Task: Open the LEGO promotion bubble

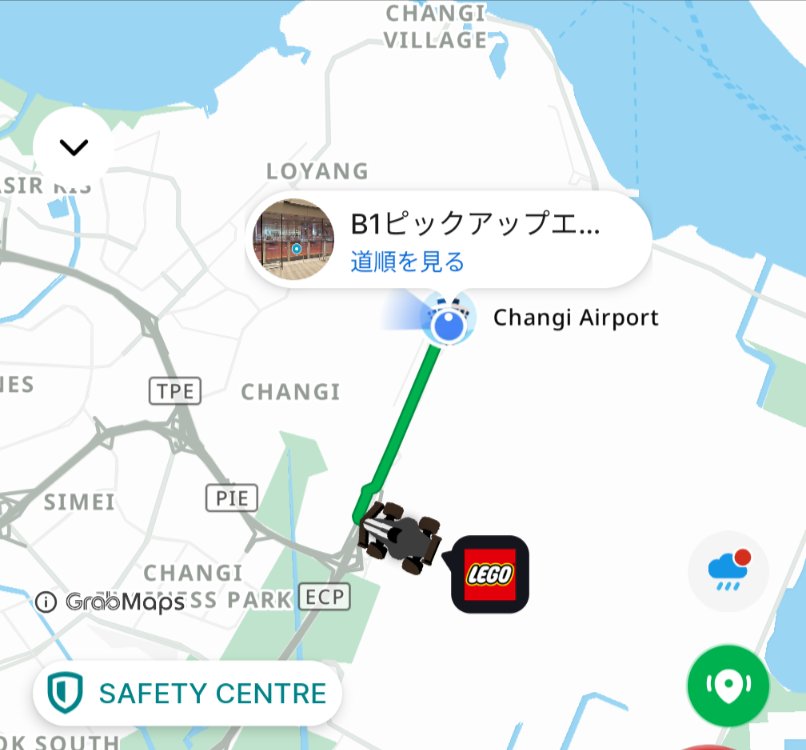Action: coord(490,574)
